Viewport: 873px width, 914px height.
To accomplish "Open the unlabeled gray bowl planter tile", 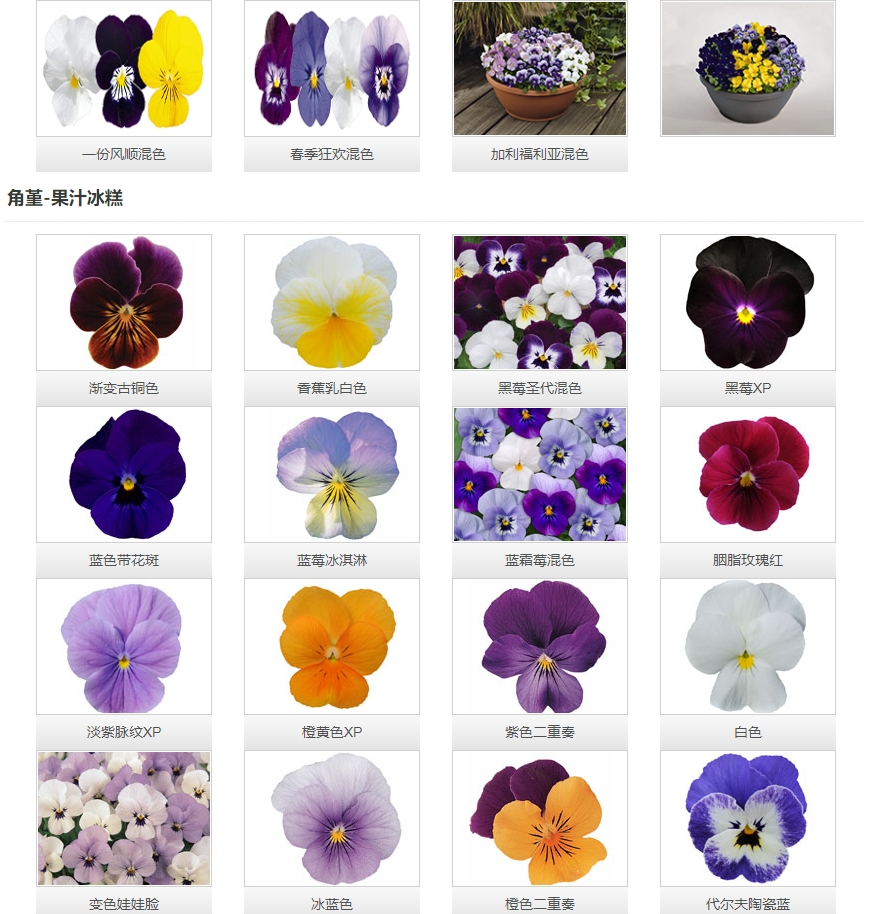I will coord(747,69).
